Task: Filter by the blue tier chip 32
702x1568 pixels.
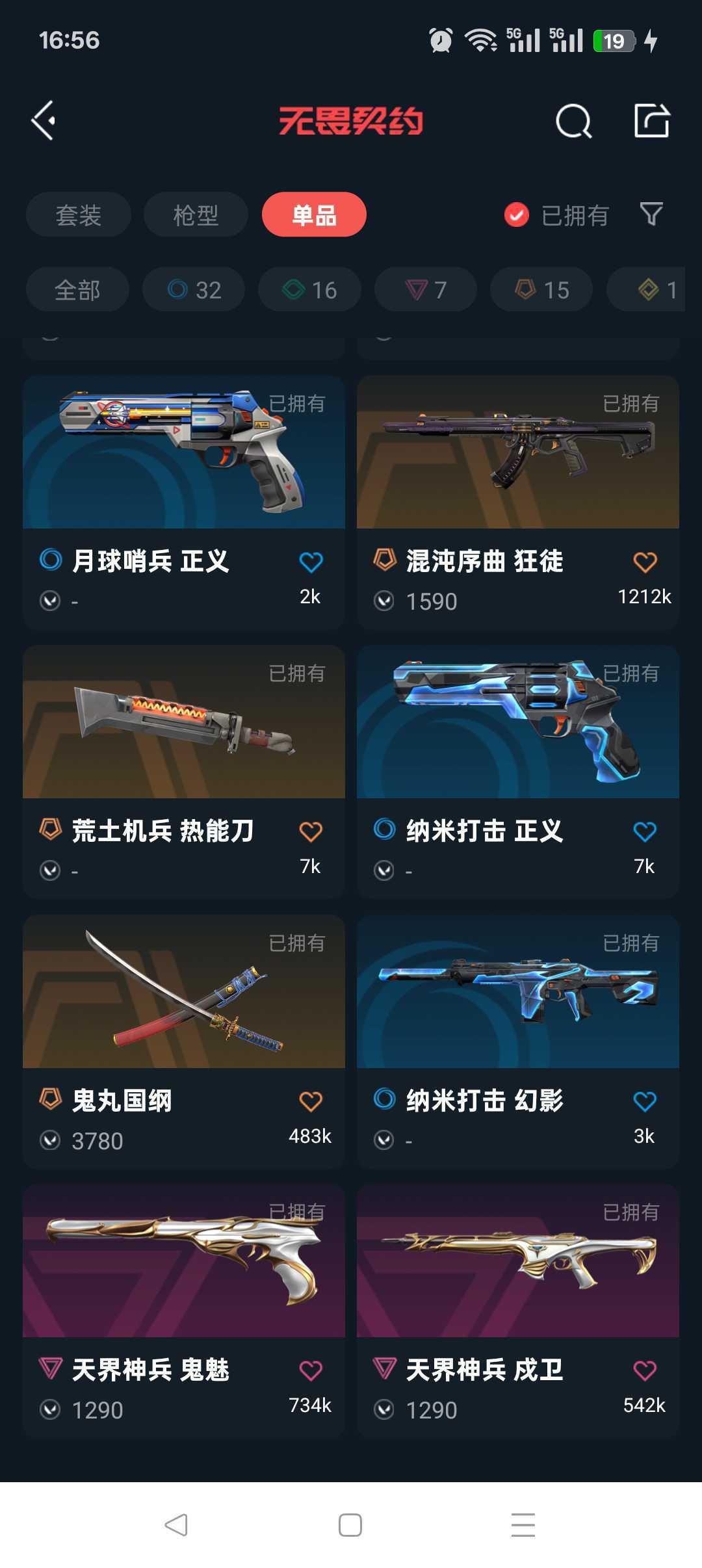Action: (194, 289)
